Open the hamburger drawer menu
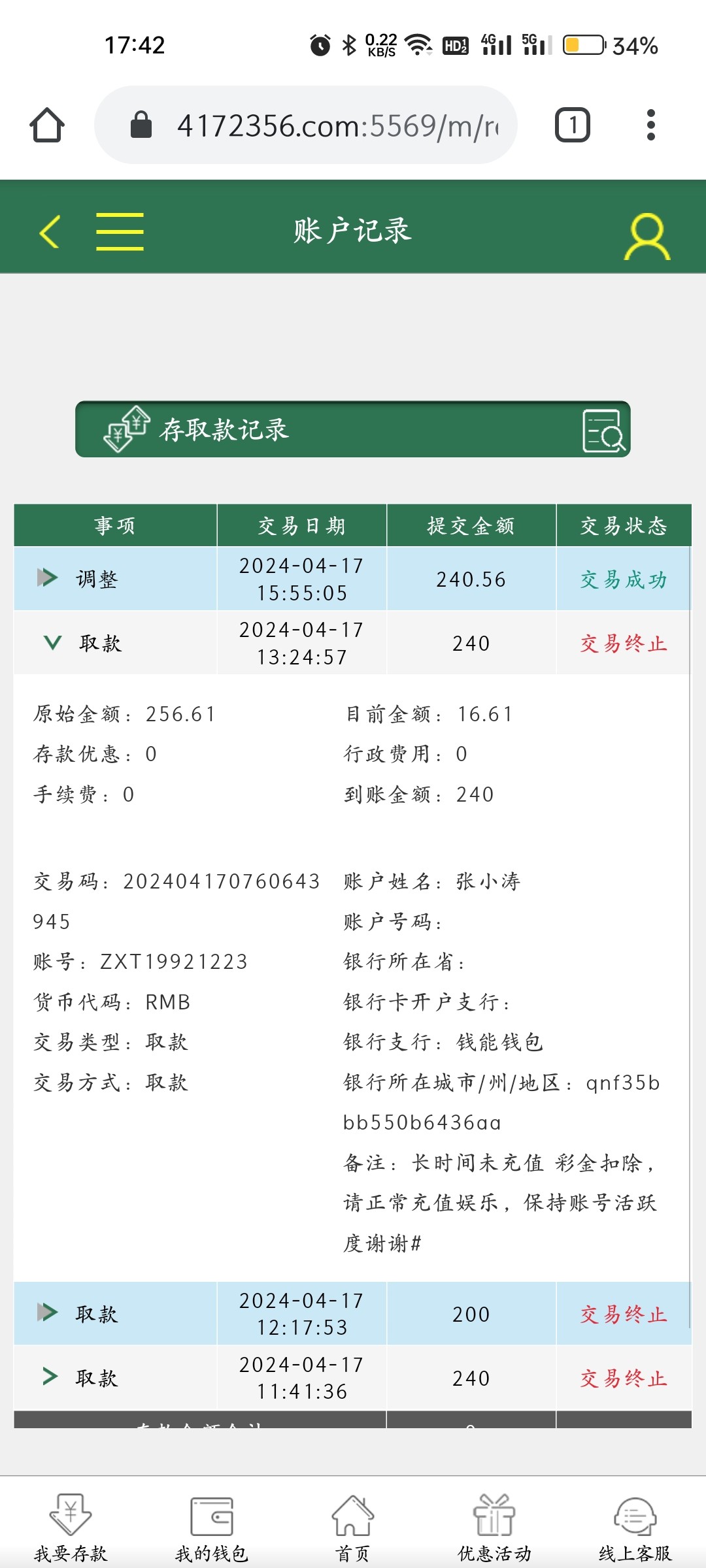This screenshot has width=706, height=1568. pyautogui.click(x=120, y=231)
